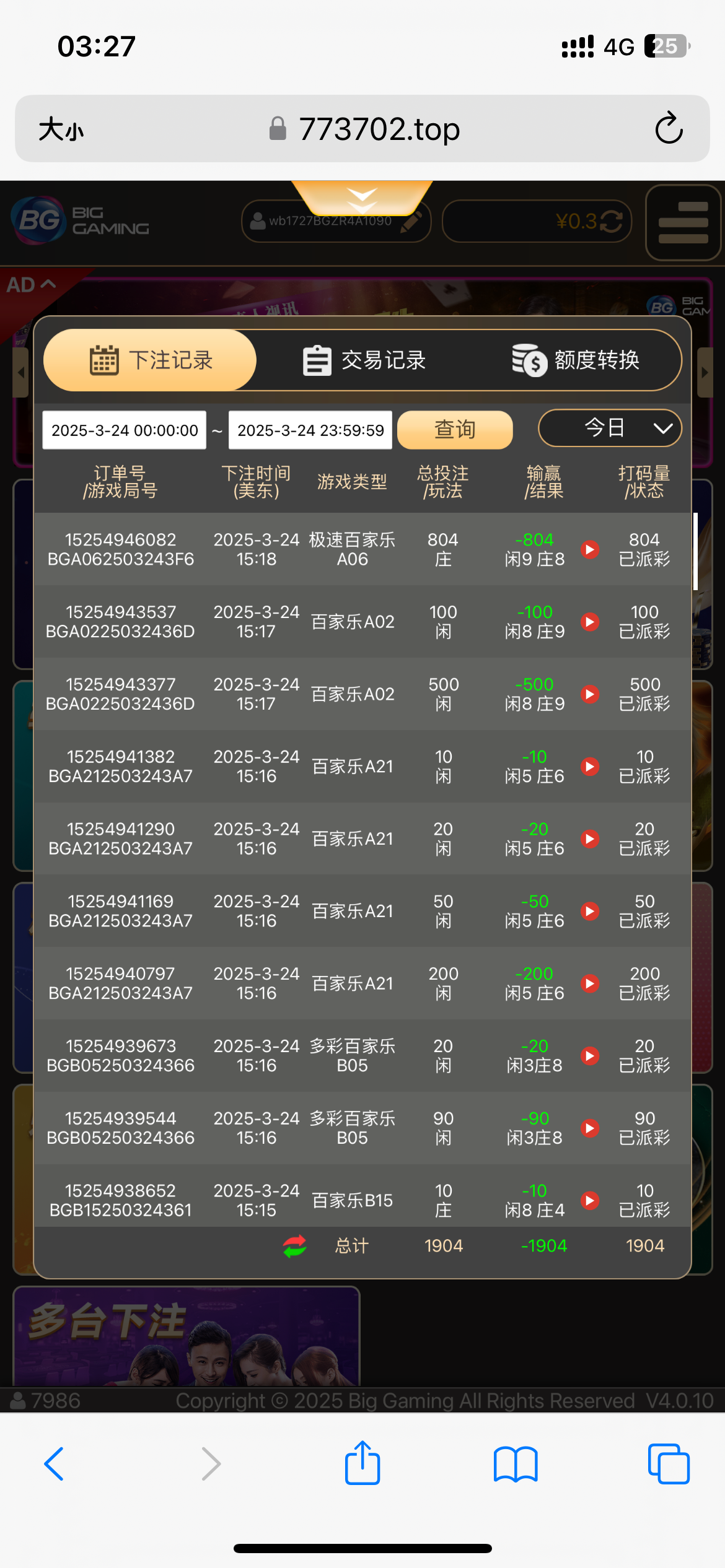This screenshot has width=725, height=1568.
Task: Tap the red-green swap icon beside 总计
Action: point(295,1246)
